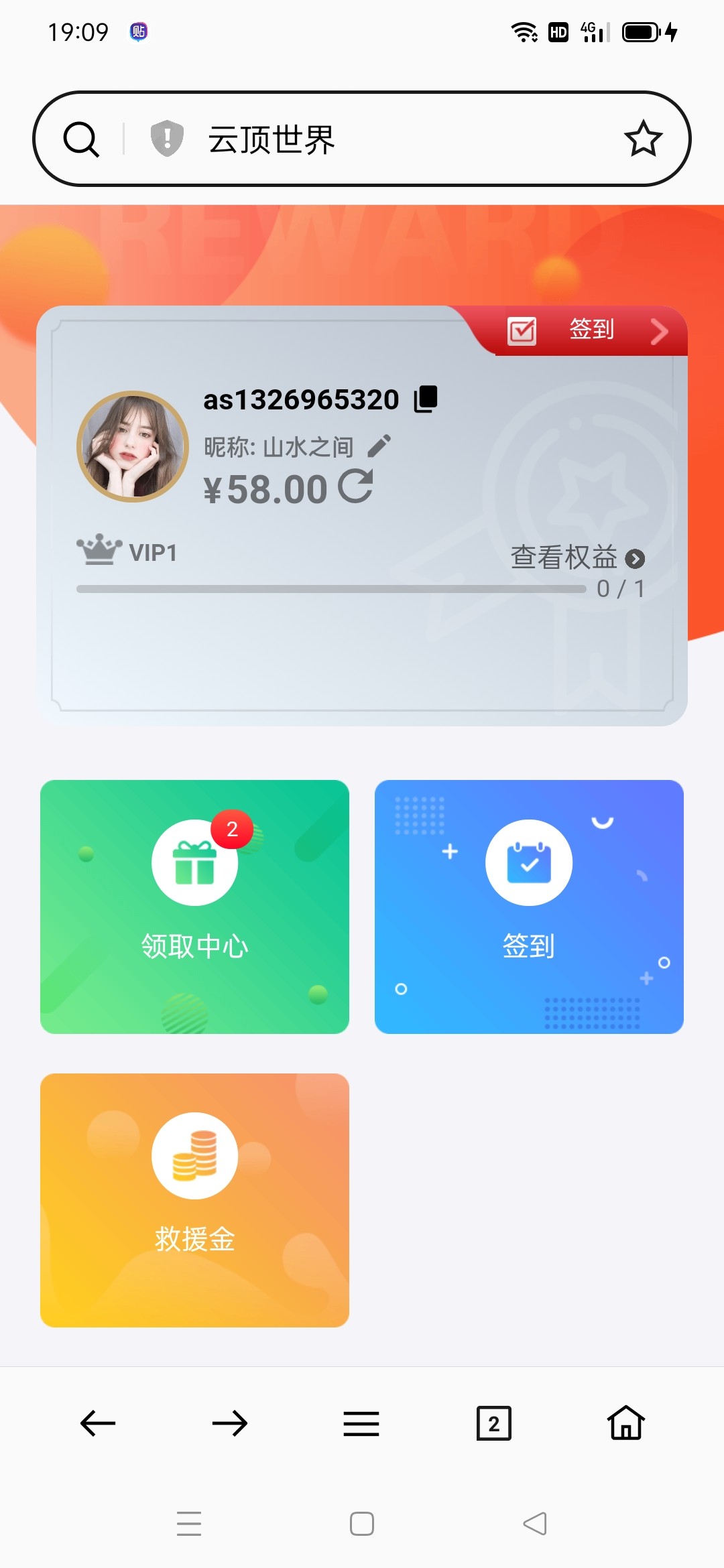
Task: Open the site security shield info
Action: pos(167,139)
